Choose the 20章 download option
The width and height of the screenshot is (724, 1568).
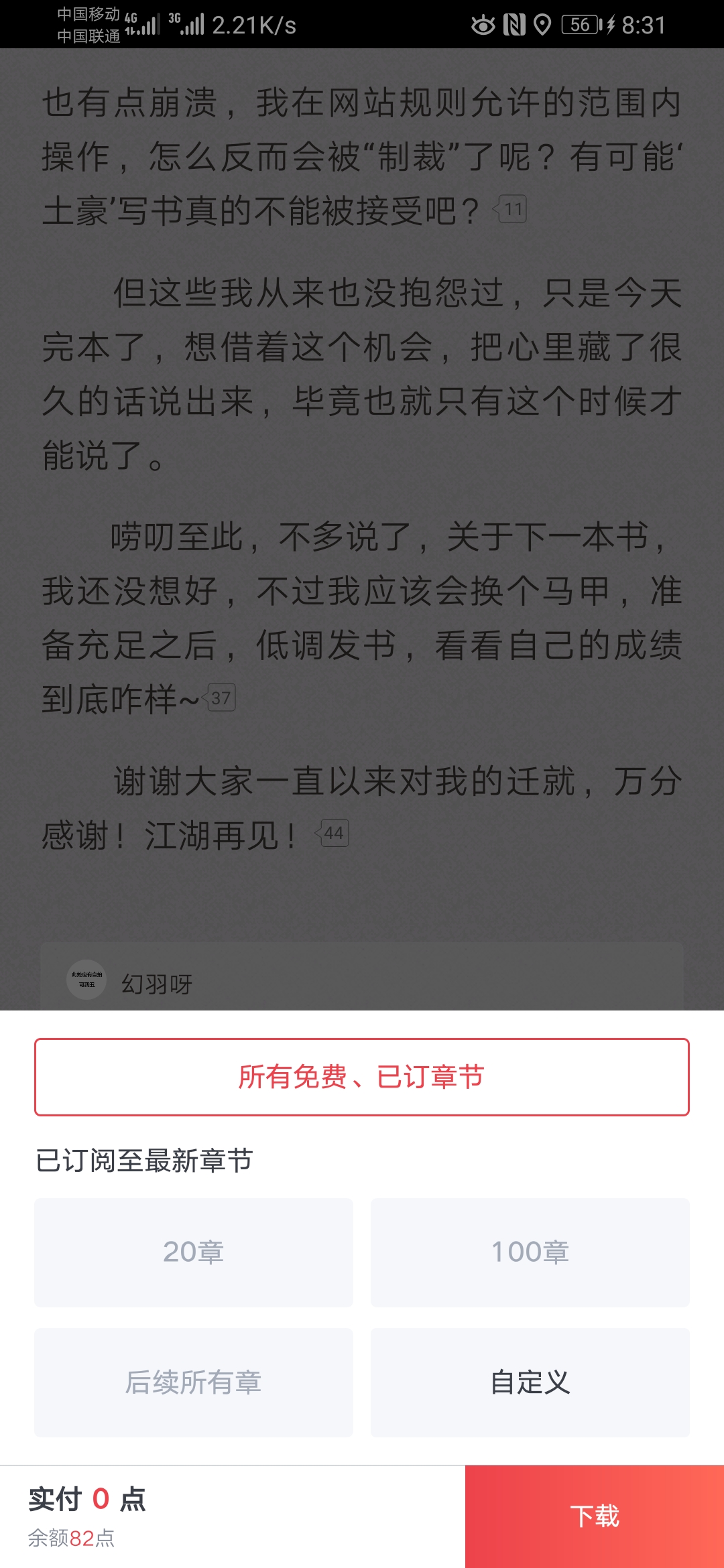click(x=194, y=1252)
